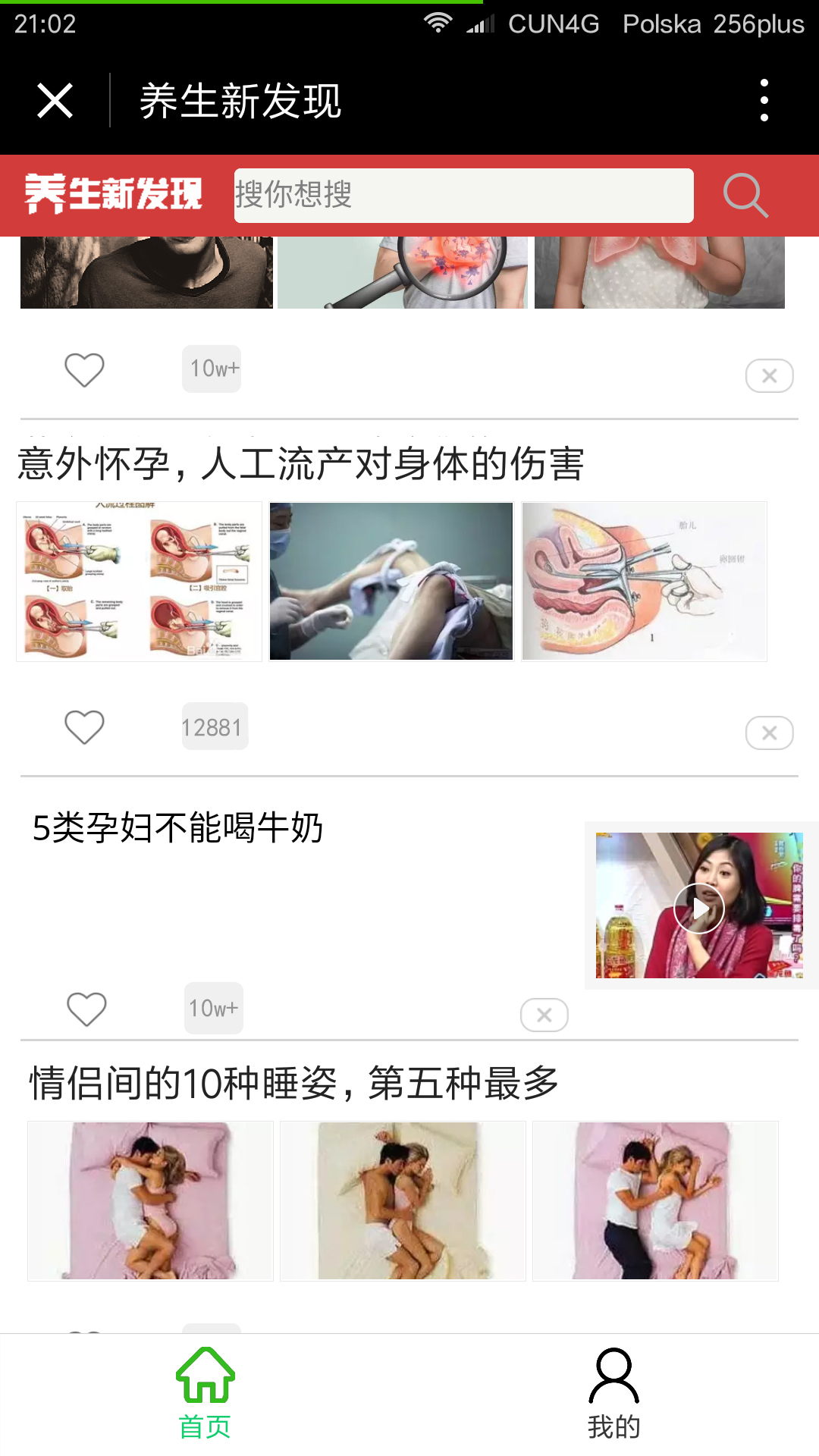
Task: Open first sleeping position photo
Action: [150, 1201]
